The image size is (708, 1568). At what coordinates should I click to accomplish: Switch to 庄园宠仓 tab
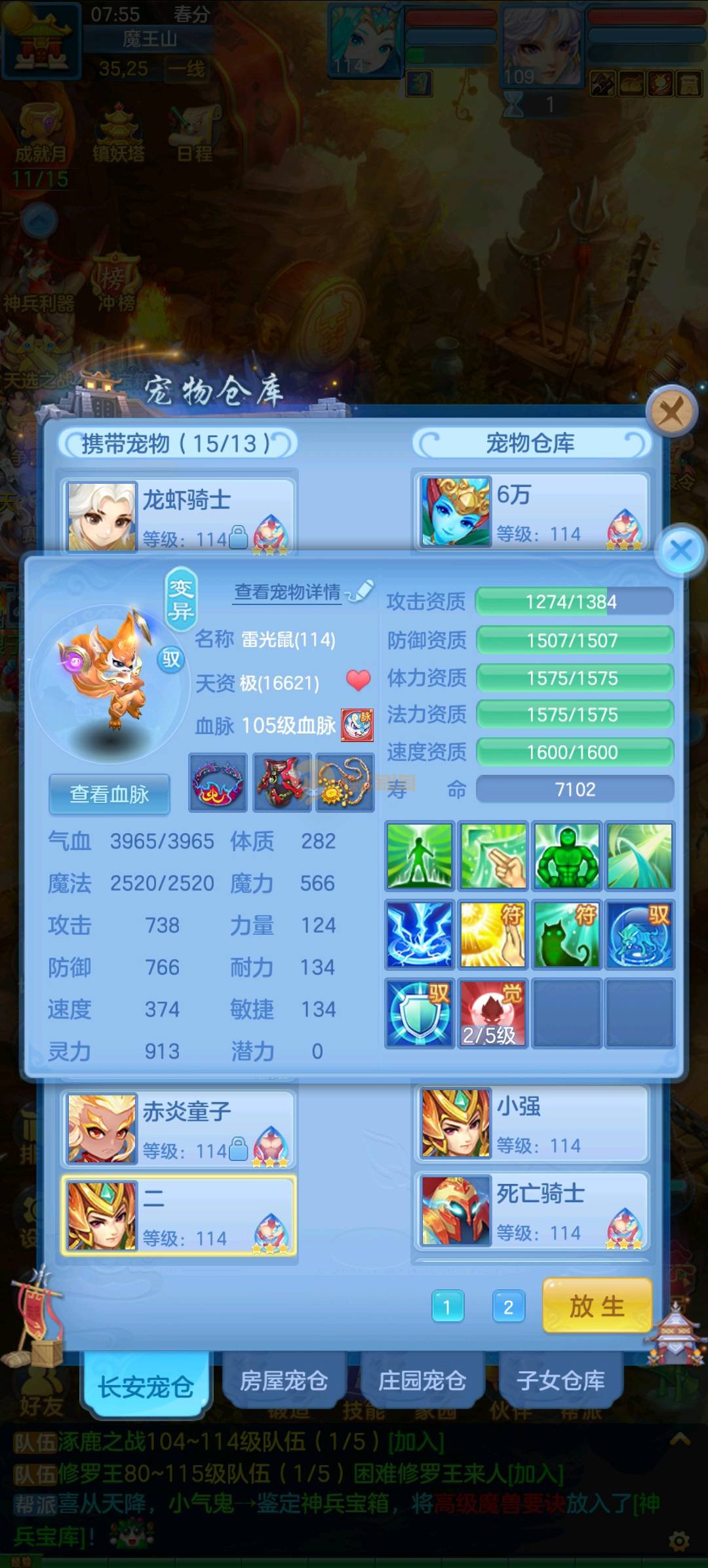pos(422,1381)
